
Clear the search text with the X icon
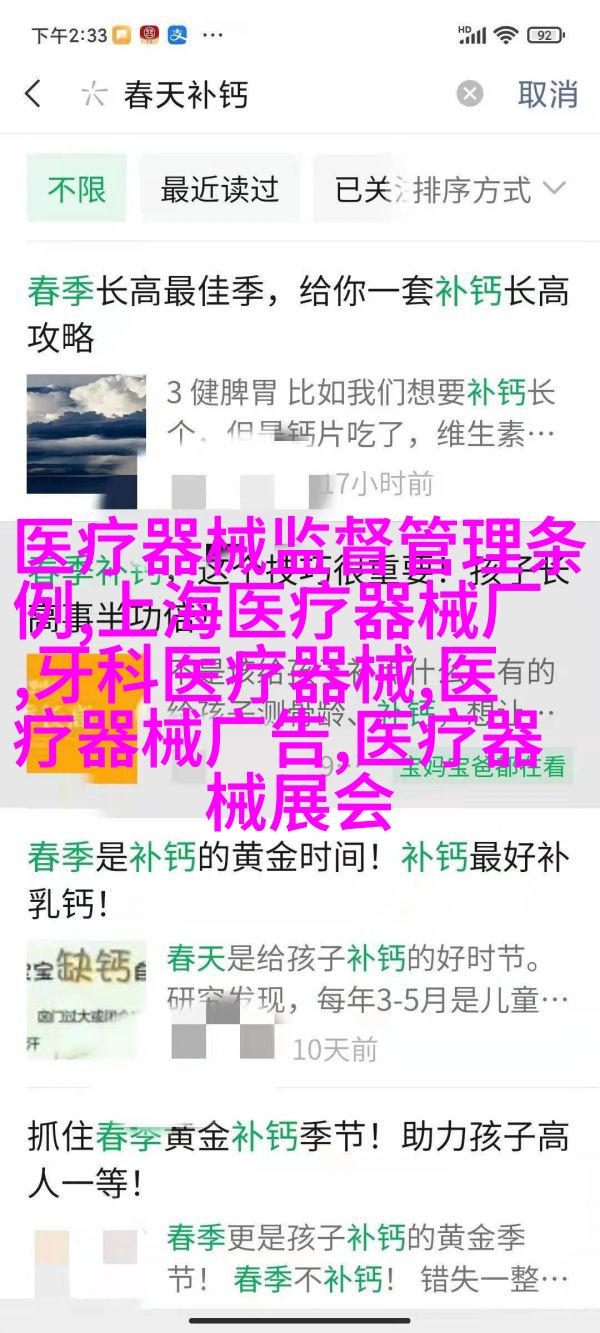click(469, 95)
